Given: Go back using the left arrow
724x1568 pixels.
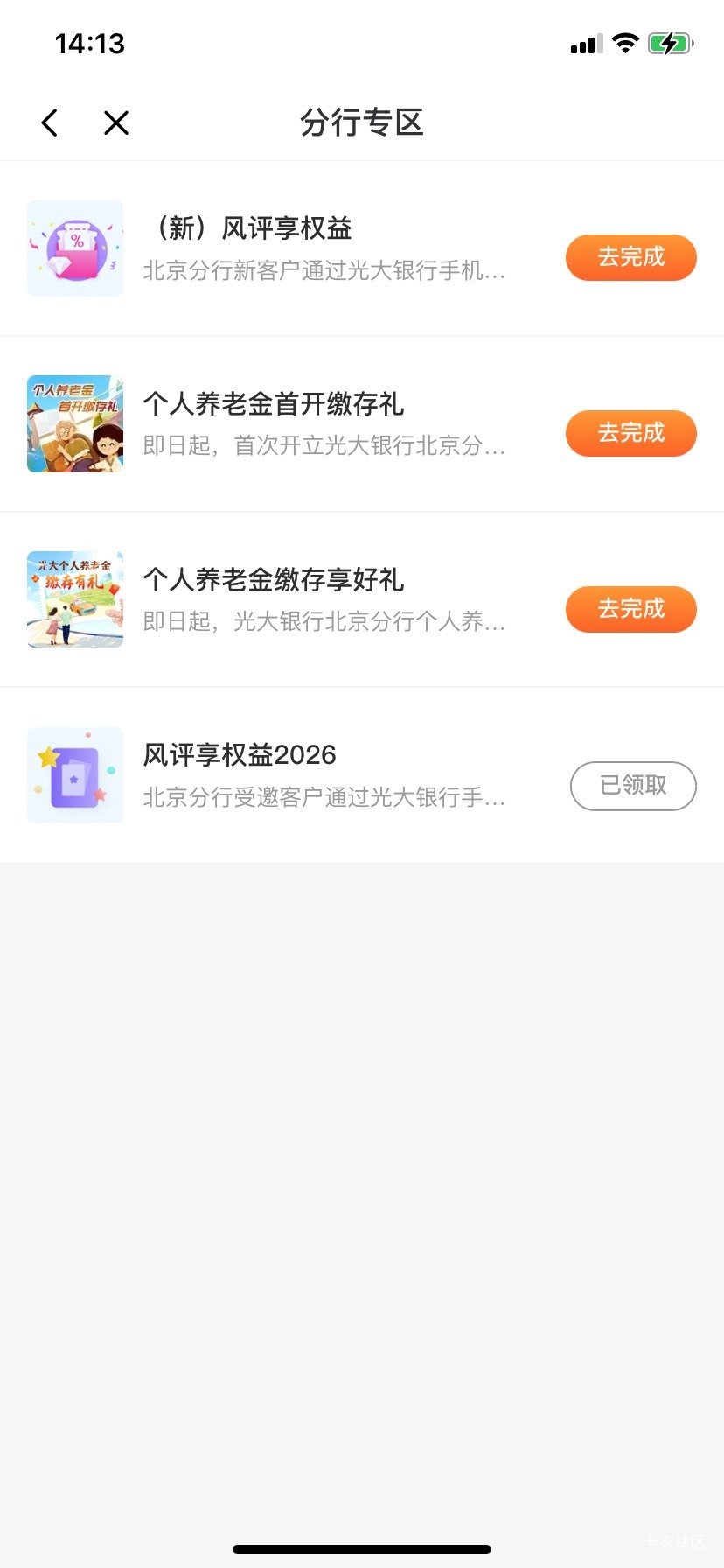Looking at the screenshot, I should tap(50, 122).
